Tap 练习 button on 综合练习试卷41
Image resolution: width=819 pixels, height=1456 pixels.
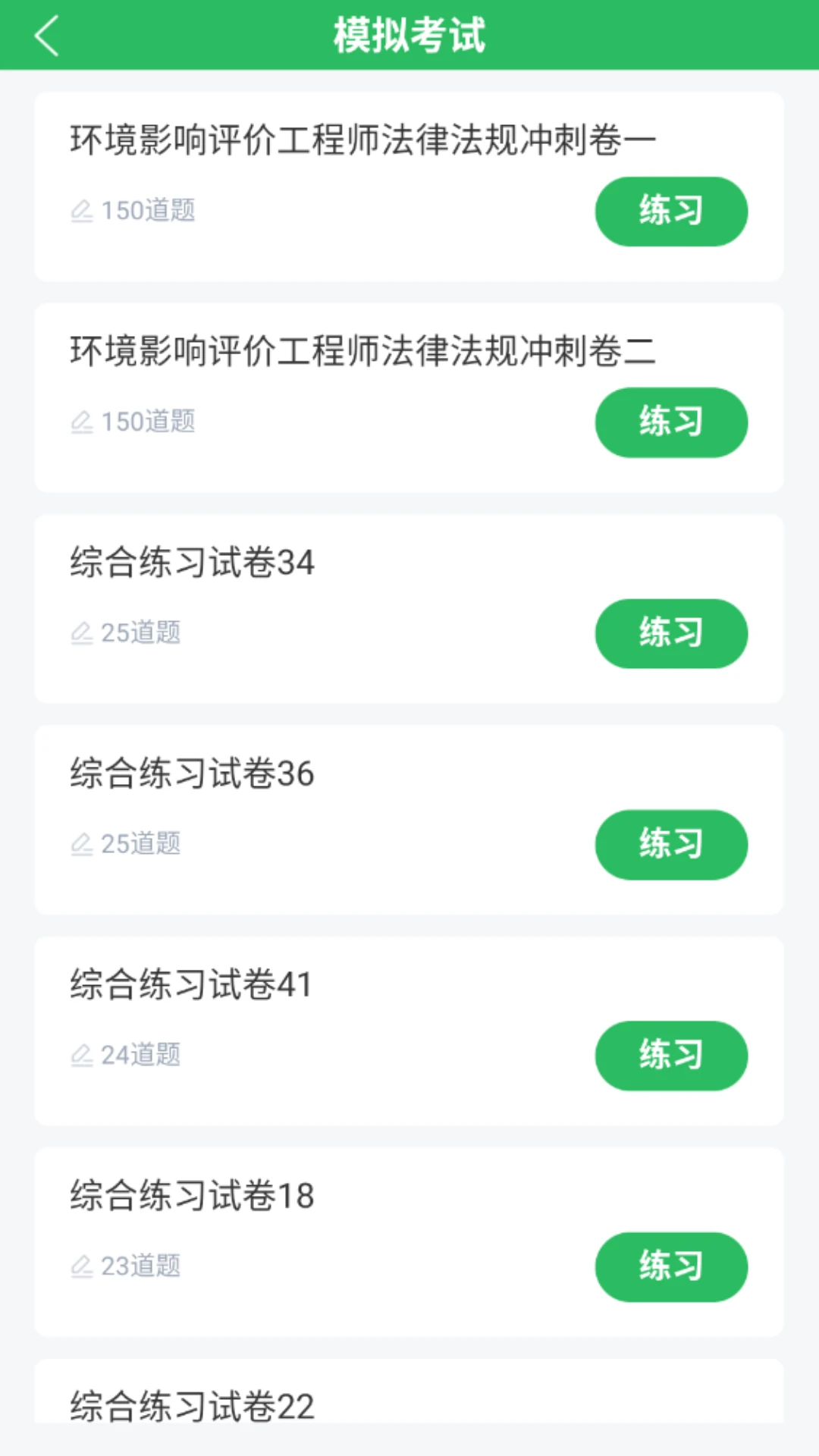point(671,1056)
